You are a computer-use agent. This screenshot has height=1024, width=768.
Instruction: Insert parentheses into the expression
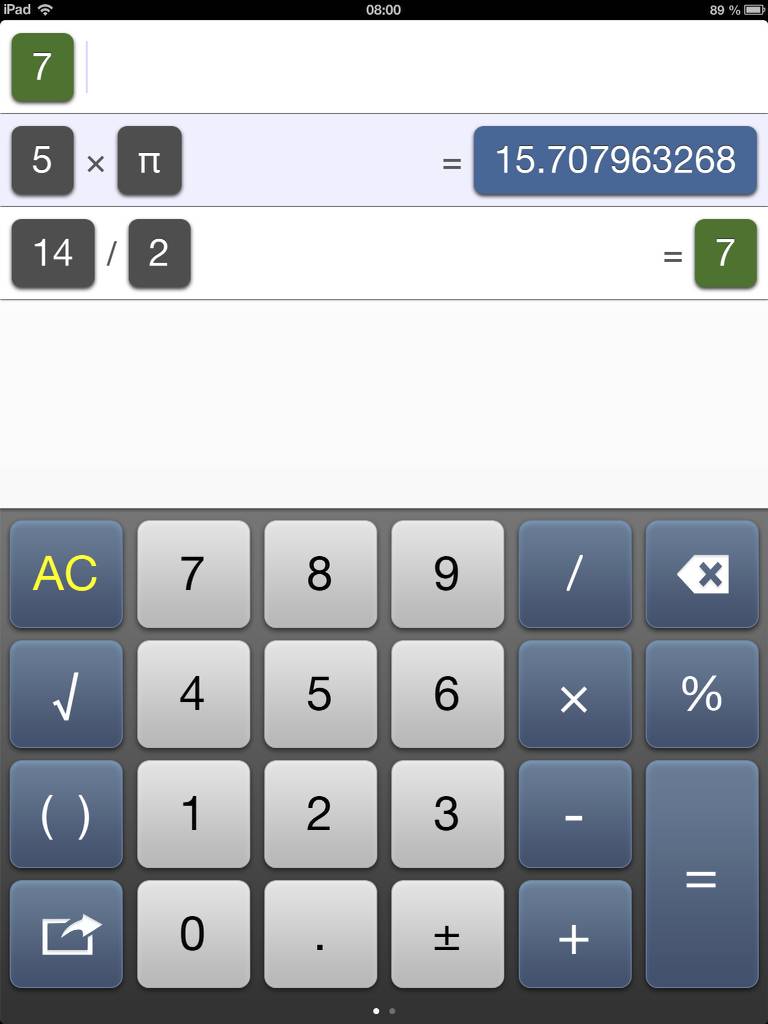point(66,814)
